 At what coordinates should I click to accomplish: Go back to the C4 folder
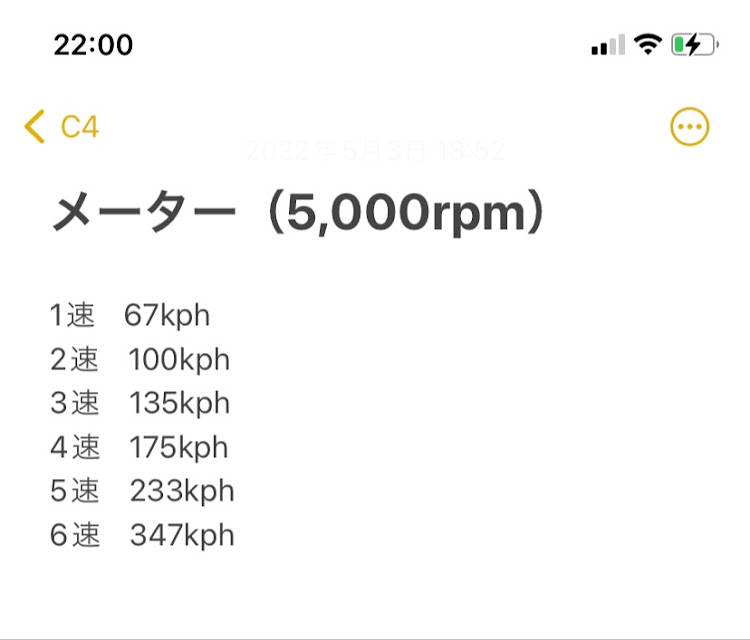tap(62, 127)
